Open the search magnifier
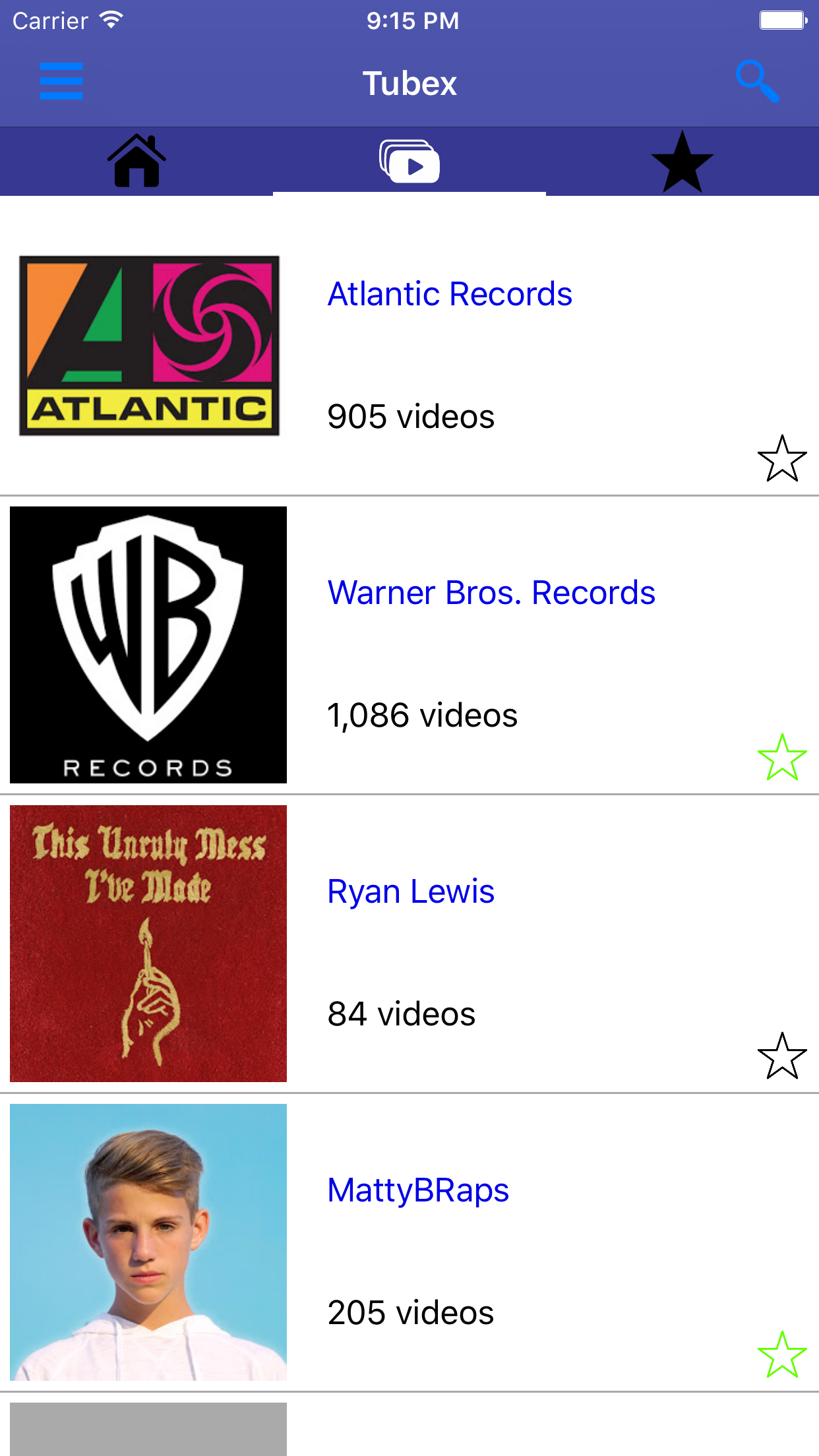This screenshot has width=819, height=1456. (x=757, y=82)
